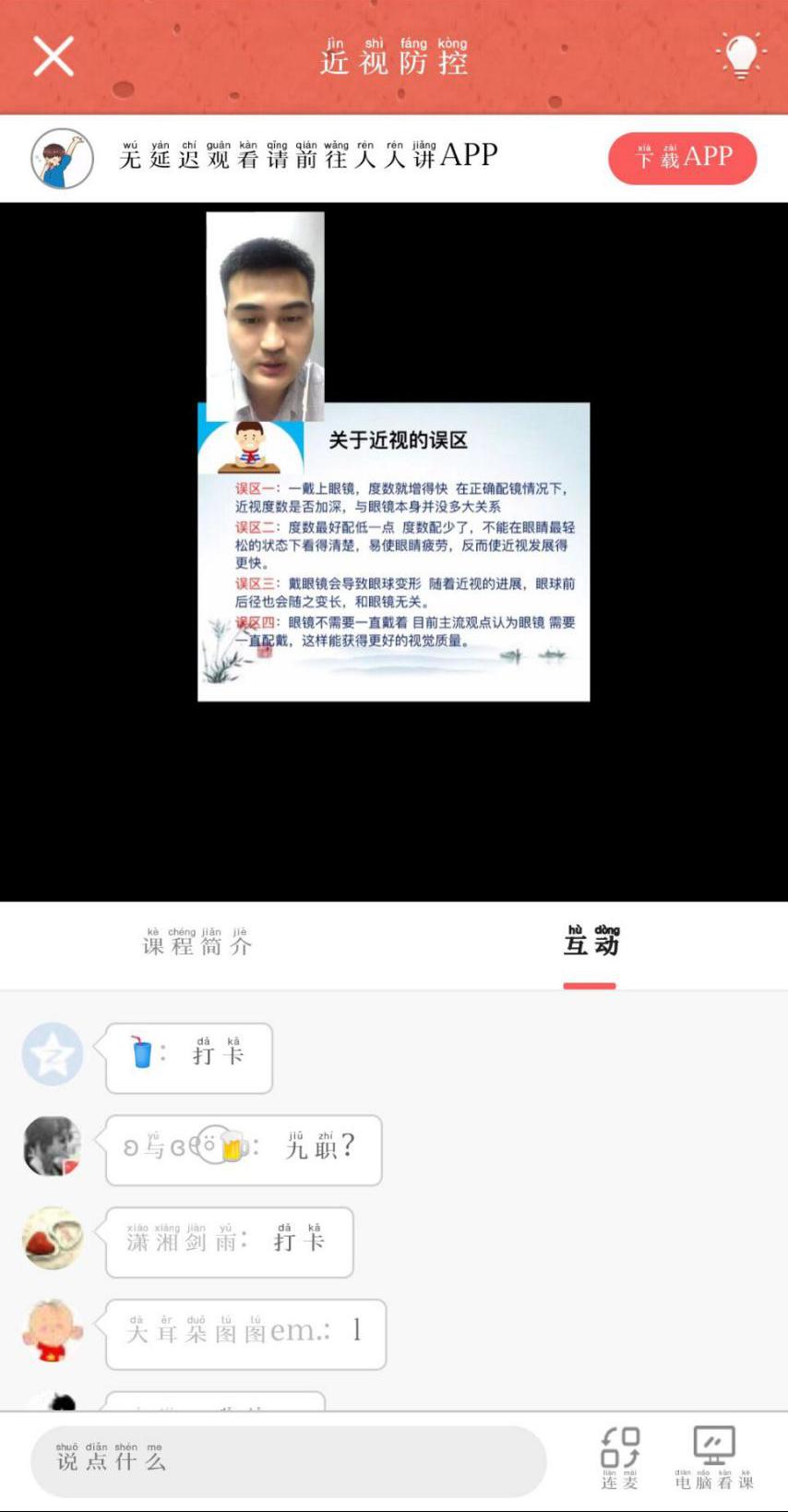
Task: Switch to the 课程简介 tab
Action: (x=197, y=942)
